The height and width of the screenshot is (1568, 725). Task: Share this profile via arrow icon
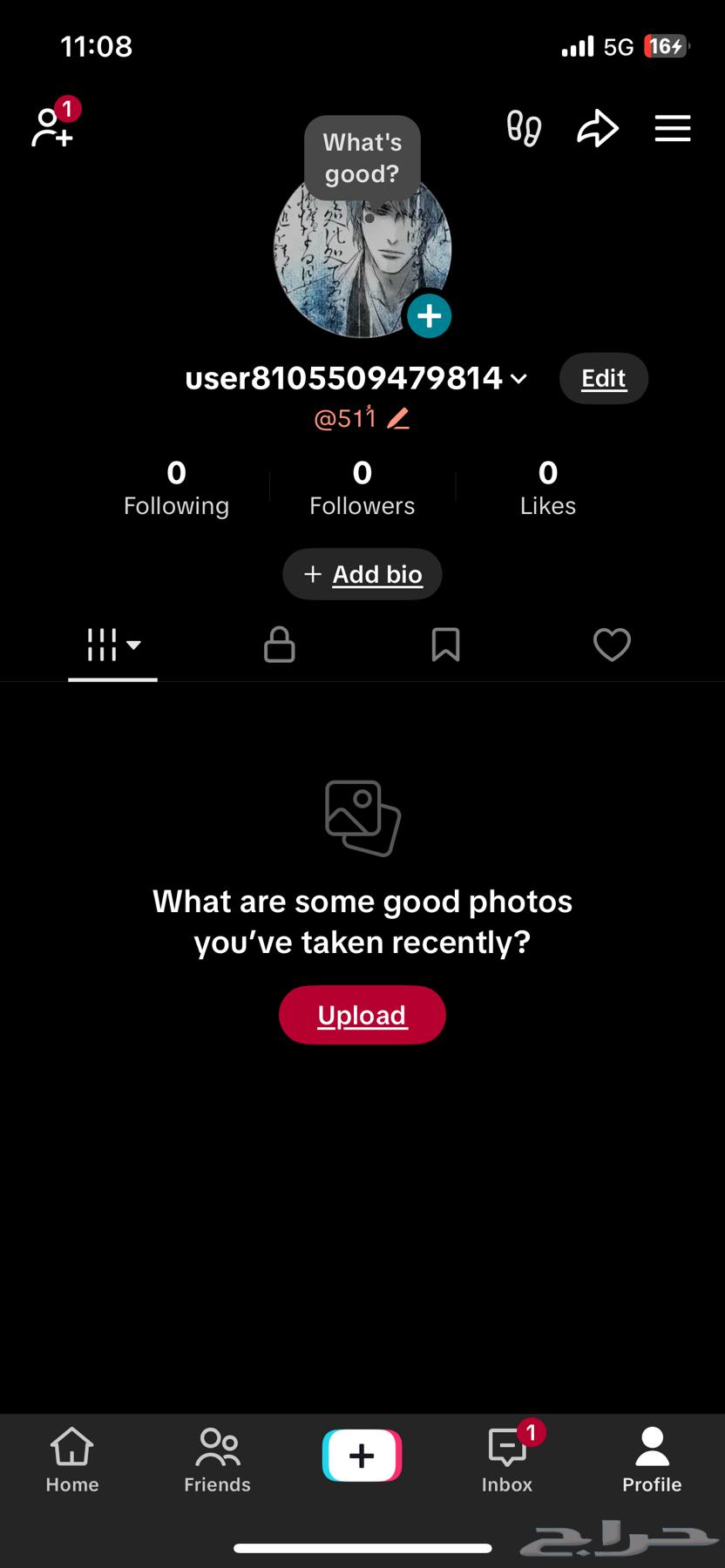point(598,128)
